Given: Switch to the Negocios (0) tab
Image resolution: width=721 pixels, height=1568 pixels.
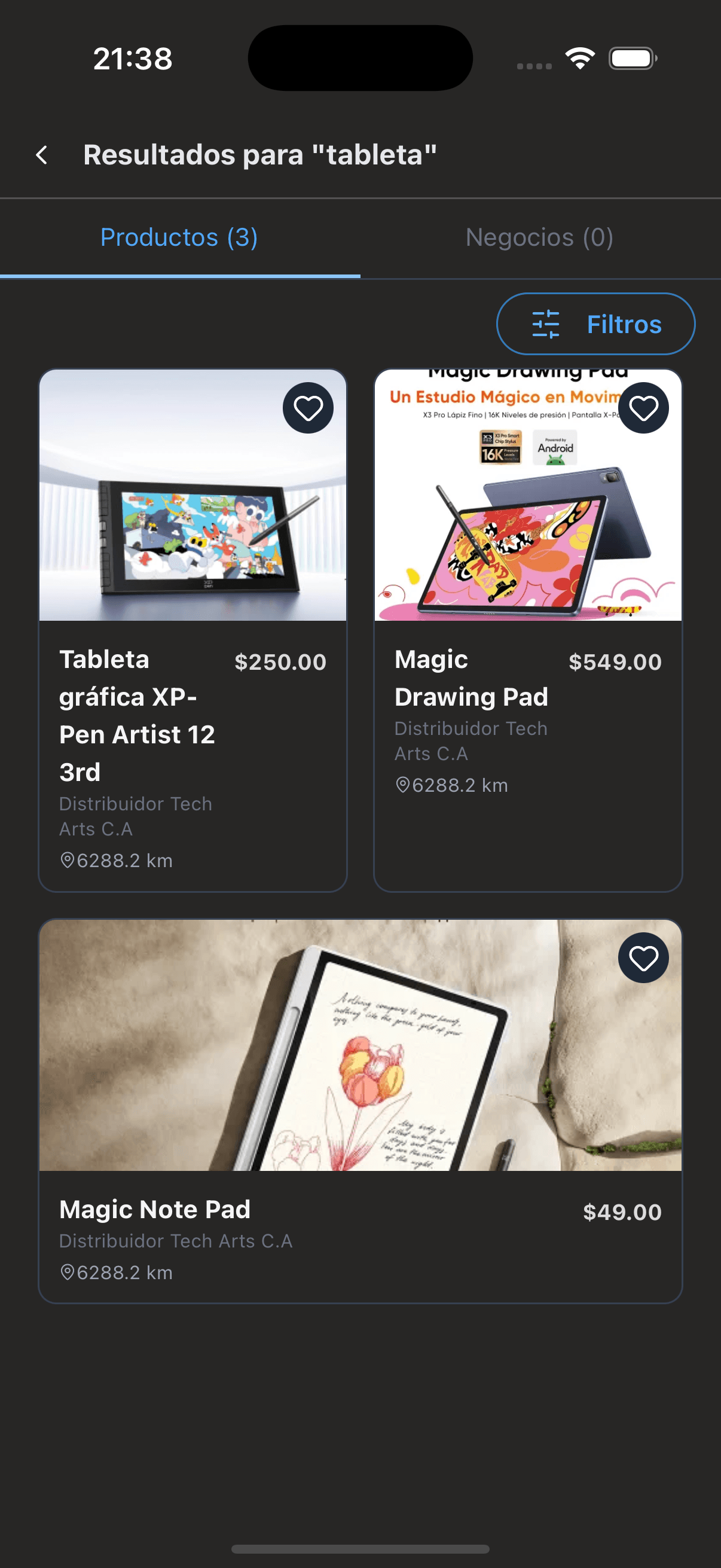Looking at the screenshot, I should click(539, 237).
